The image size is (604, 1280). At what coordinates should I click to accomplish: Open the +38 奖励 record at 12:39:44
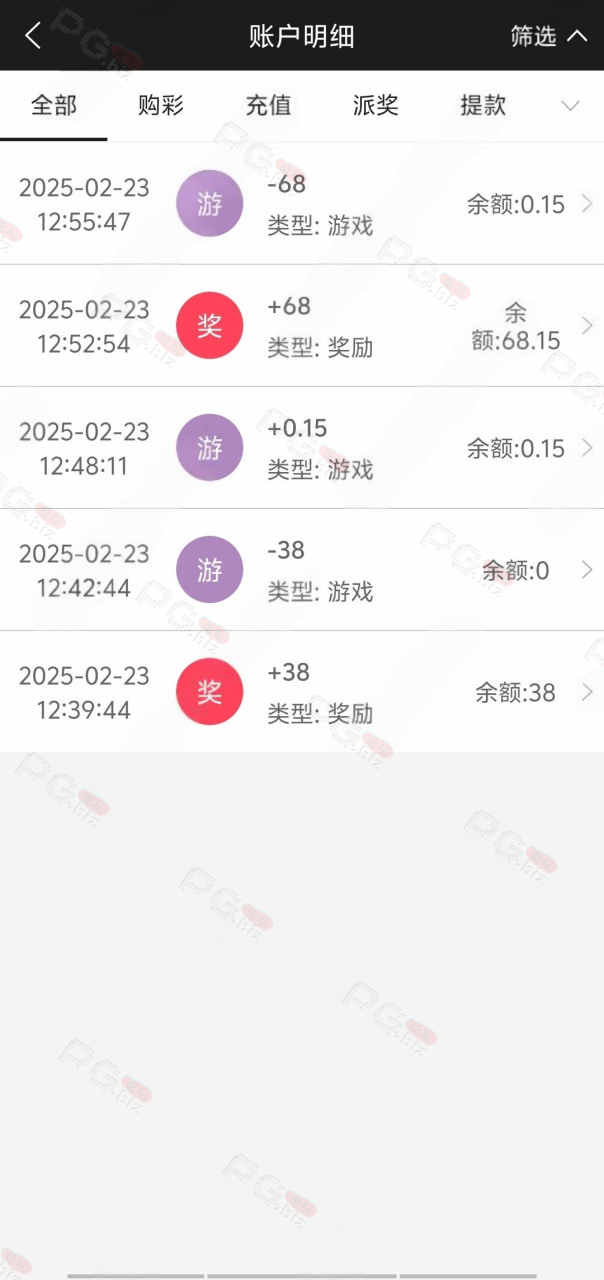[302, 692]
